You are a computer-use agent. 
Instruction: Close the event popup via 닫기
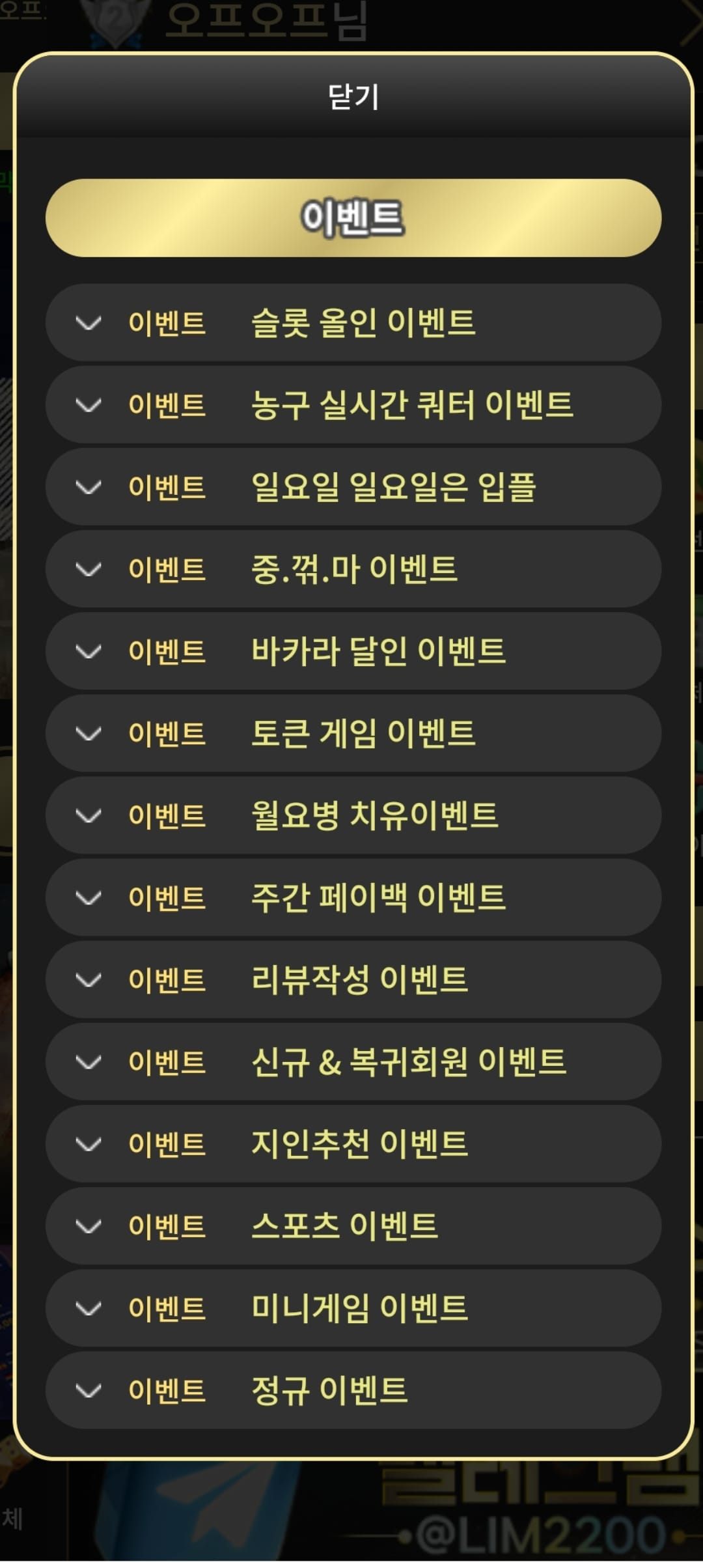point(353,97)
